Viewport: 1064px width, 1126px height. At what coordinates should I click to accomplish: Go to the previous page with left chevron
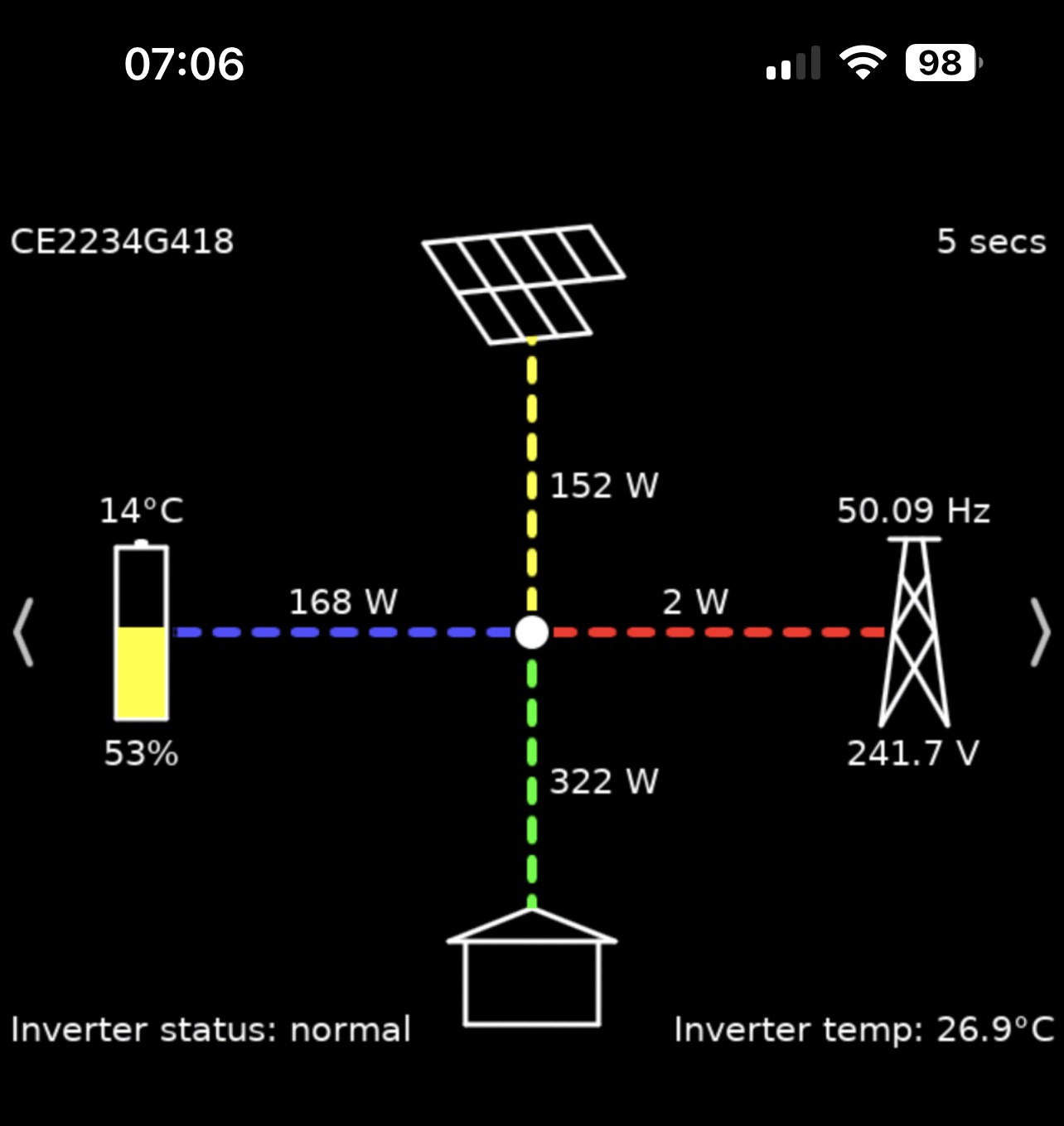(23, 632)
